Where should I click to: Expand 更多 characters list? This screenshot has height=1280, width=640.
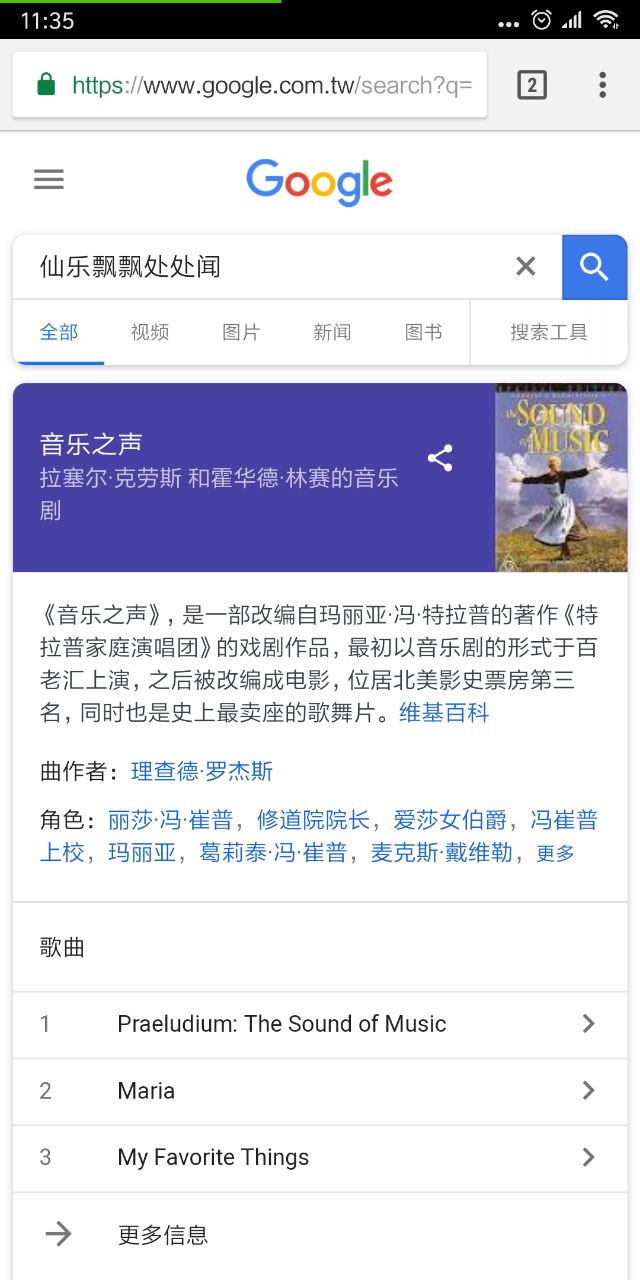tap(556, 853)
